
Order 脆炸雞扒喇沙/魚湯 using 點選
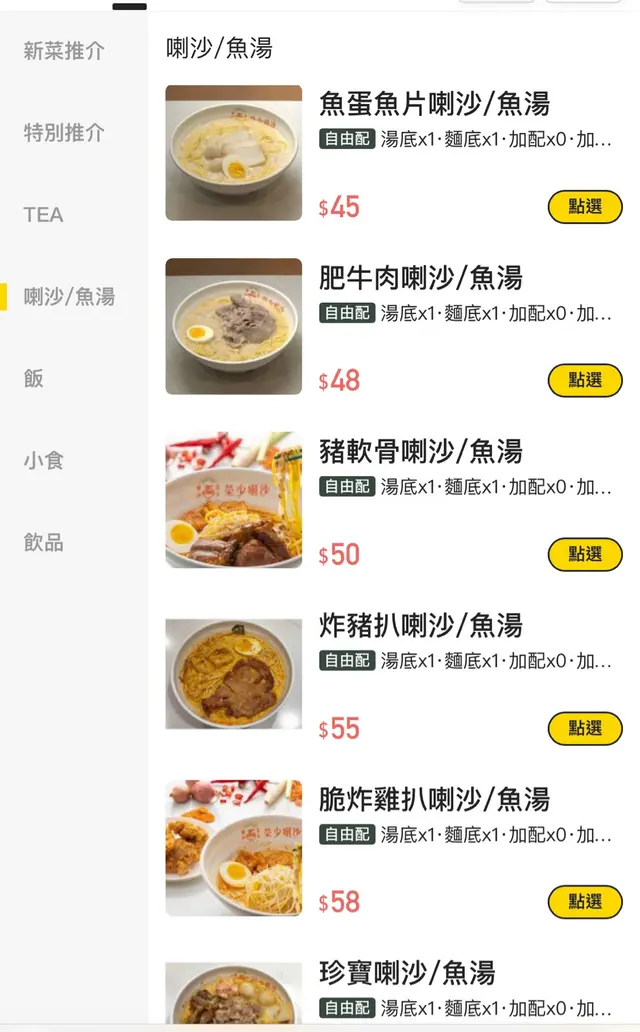coord(585,902)
